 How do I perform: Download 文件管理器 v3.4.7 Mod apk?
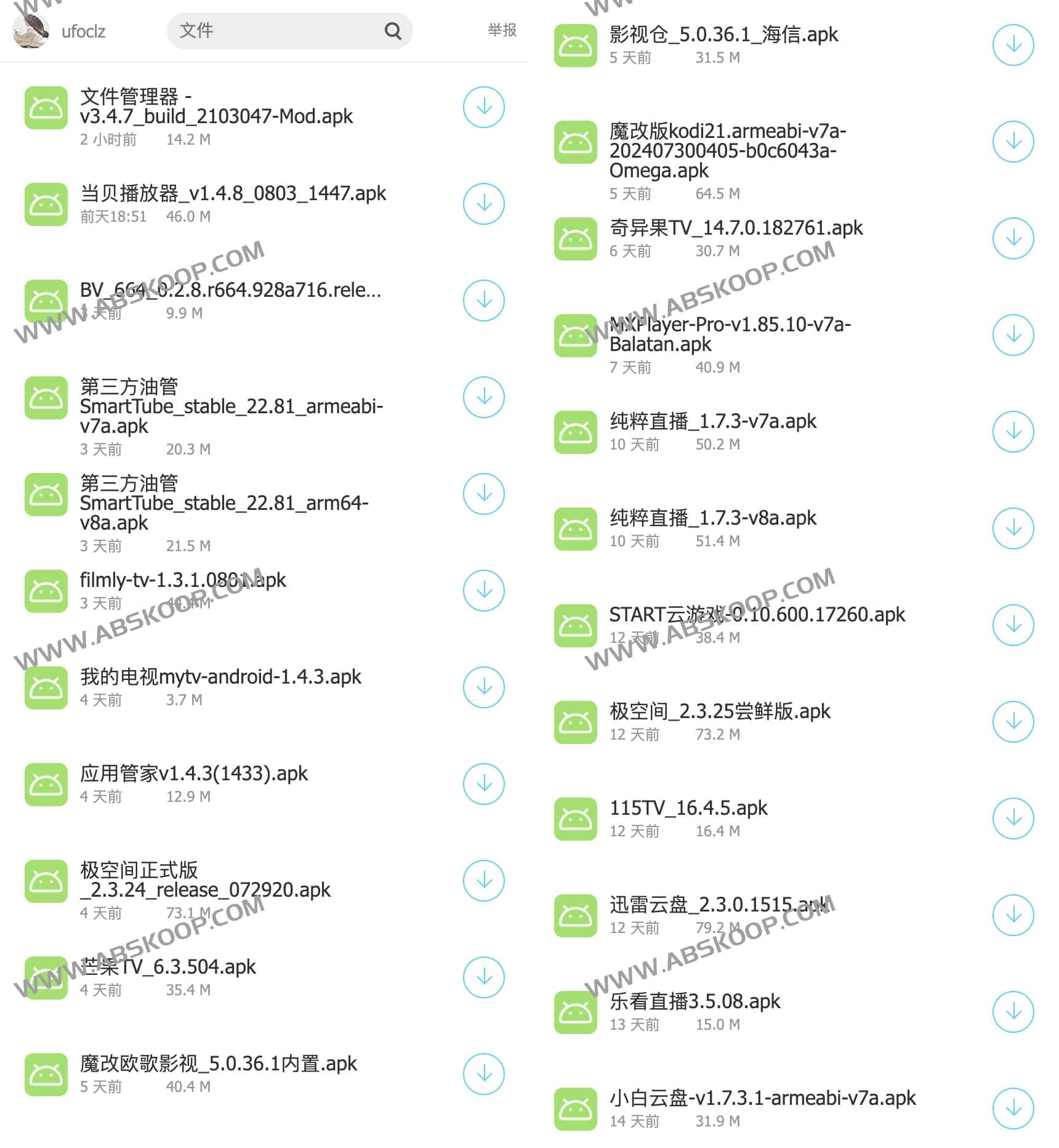[x=484, y=107]
